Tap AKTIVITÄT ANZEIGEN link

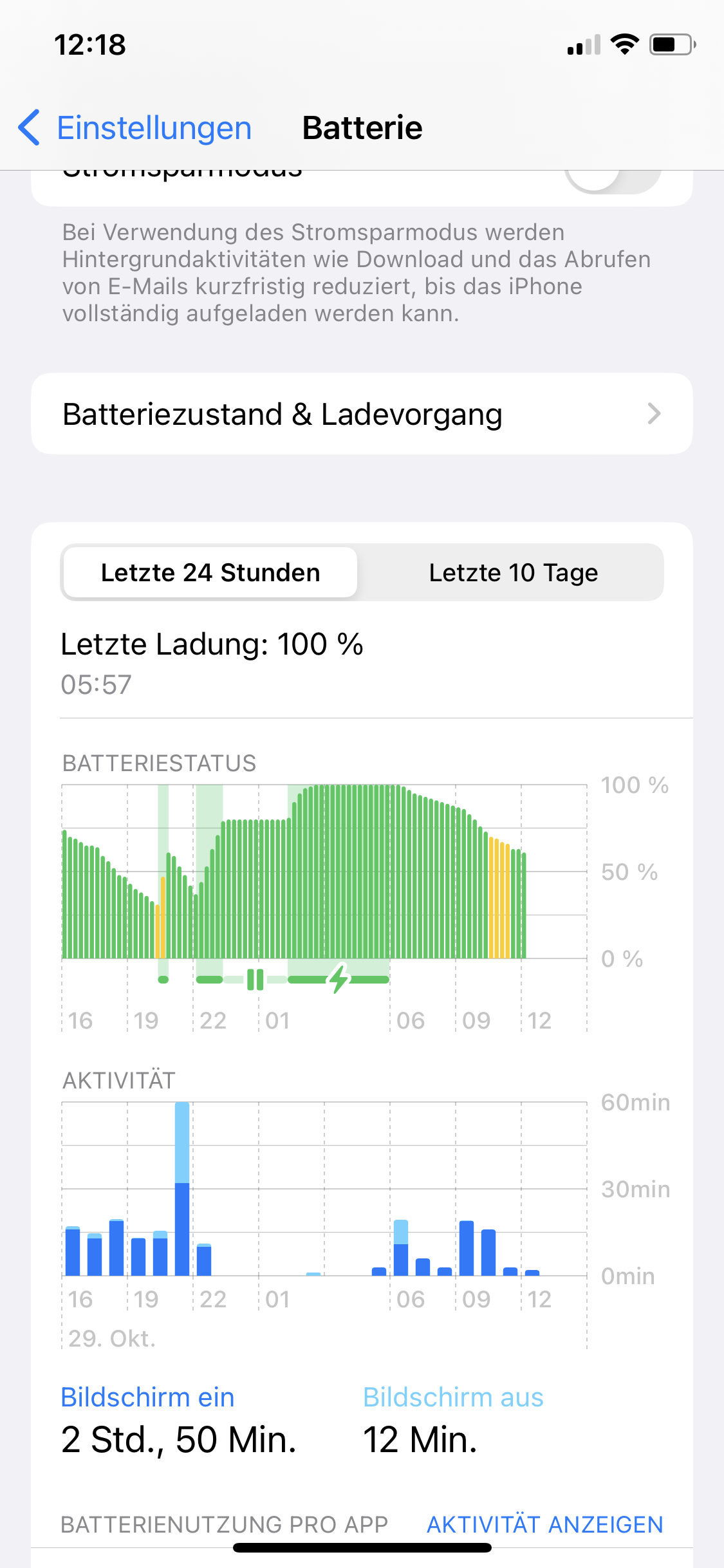544,1524
